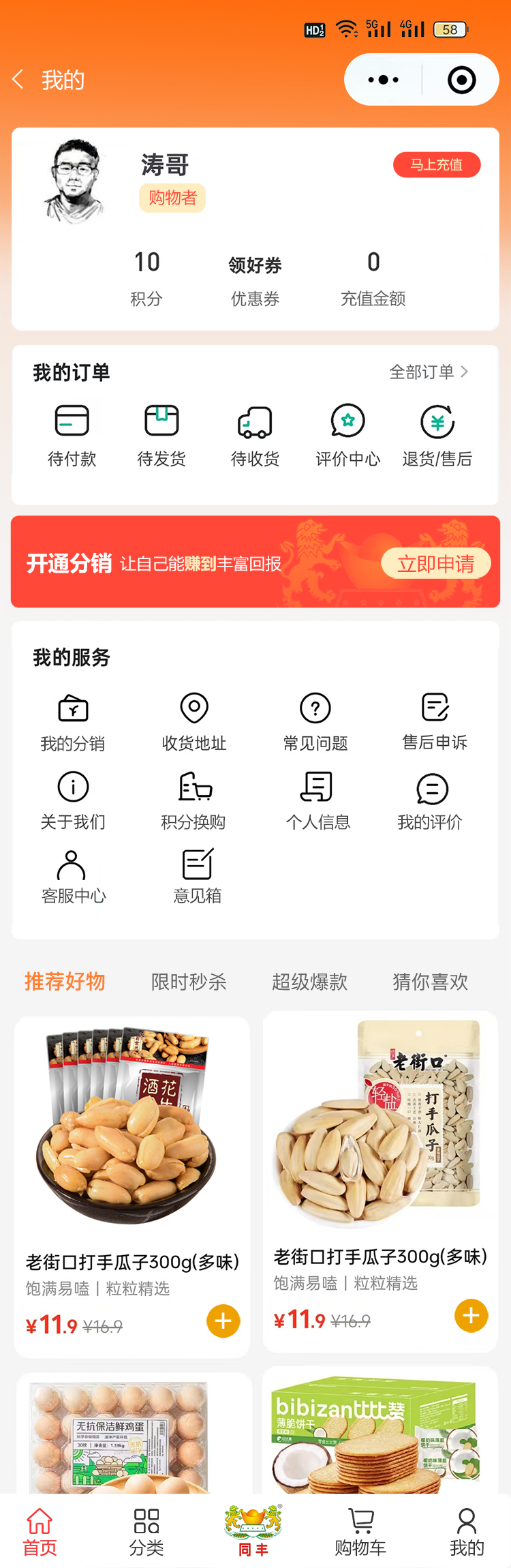Switch to 购物车 in the bottom navigation
The width and height of the screenshot is (511, 1568).
click(x=360, y=1531)
